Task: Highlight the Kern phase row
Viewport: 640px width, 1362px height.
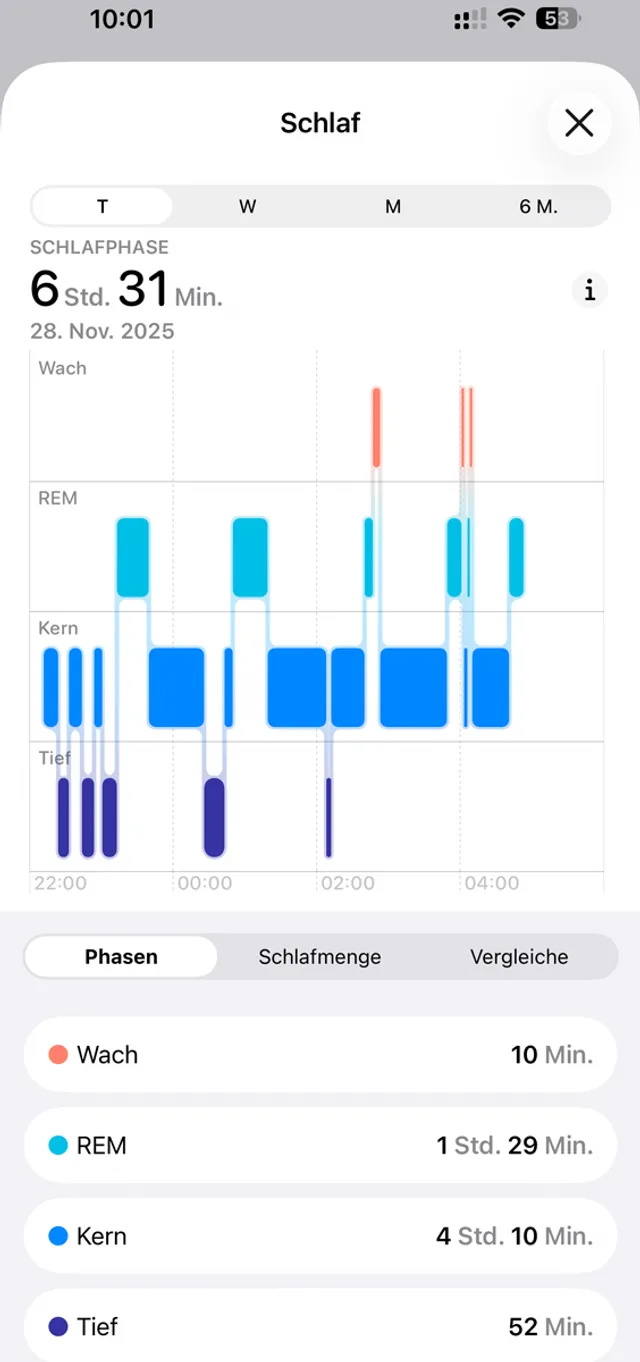Action: tap(320, 1236)
